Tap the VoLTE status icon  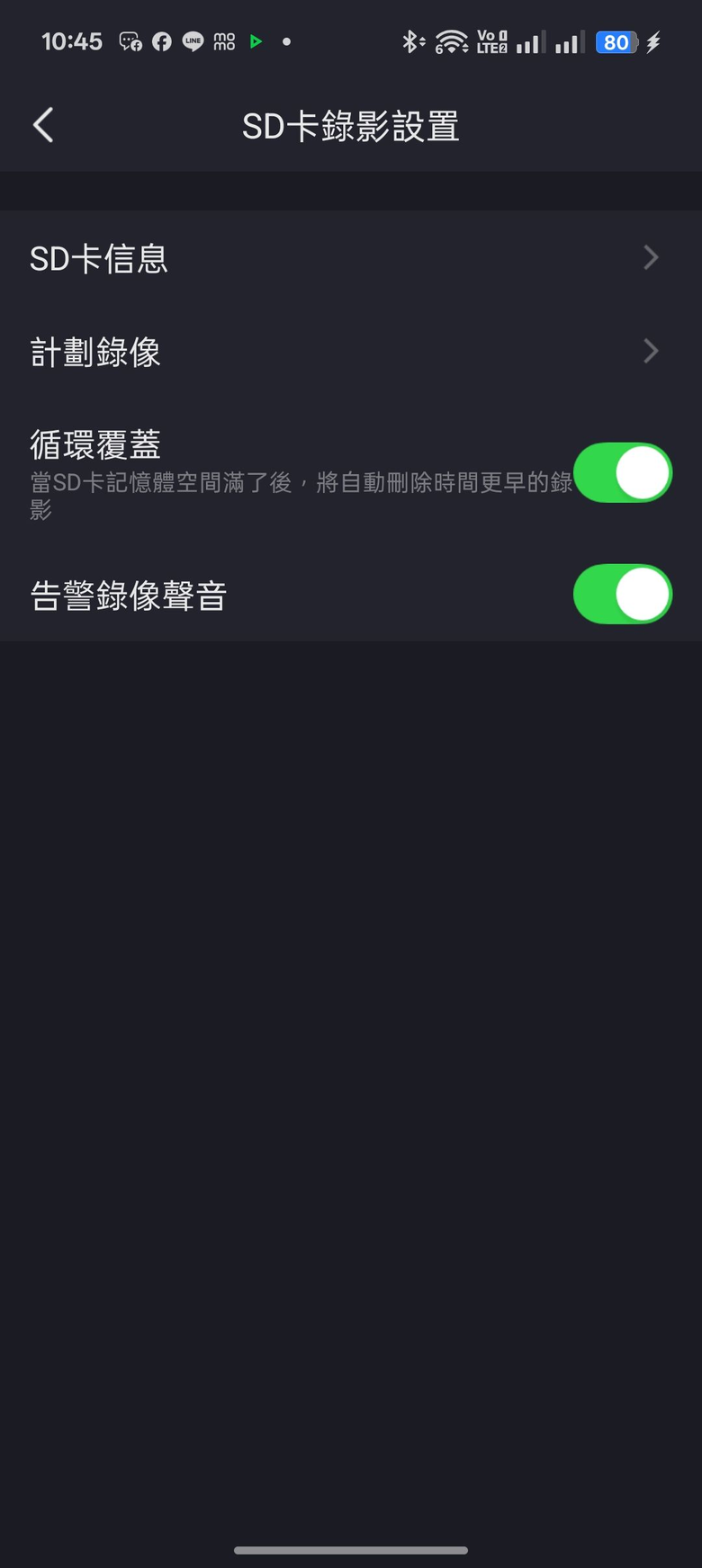490,41
